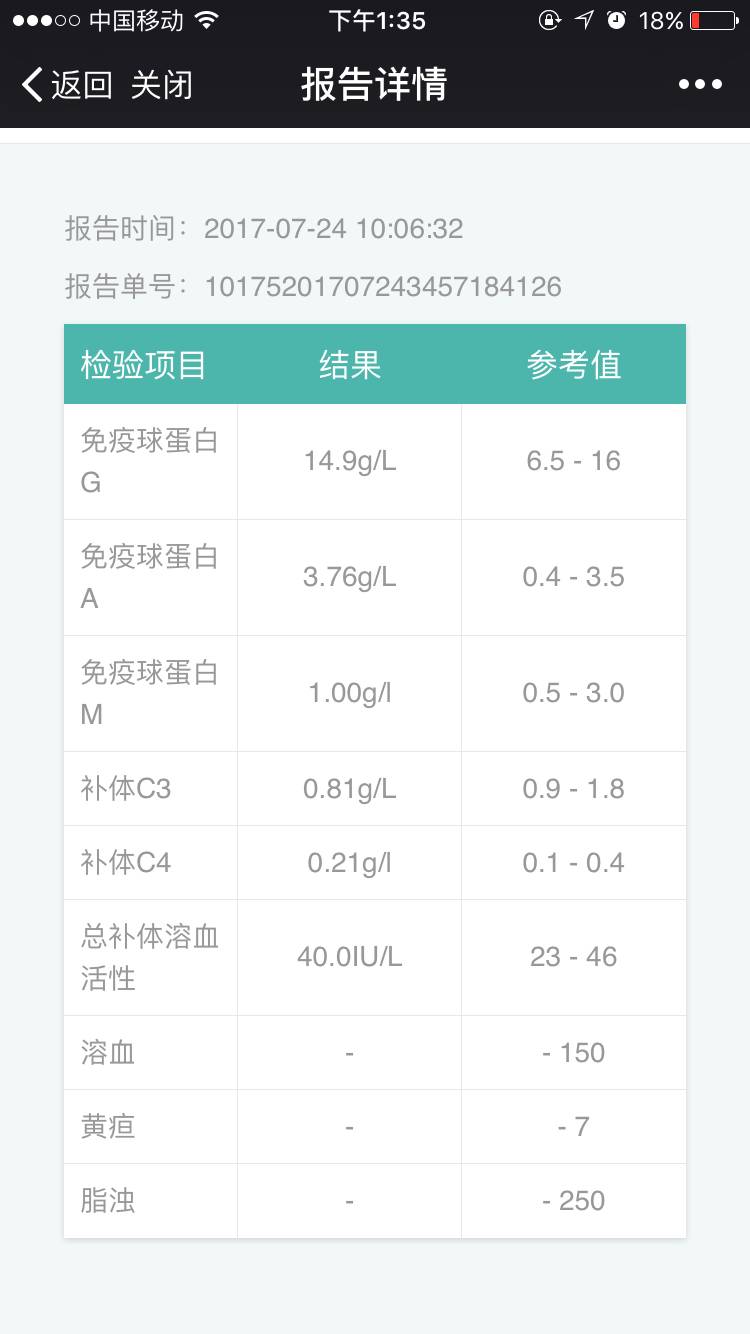Go back using the 返回 arrow
Image resolution: width=750 pixels, height=1334 pixels.
[x=65, y=85]
